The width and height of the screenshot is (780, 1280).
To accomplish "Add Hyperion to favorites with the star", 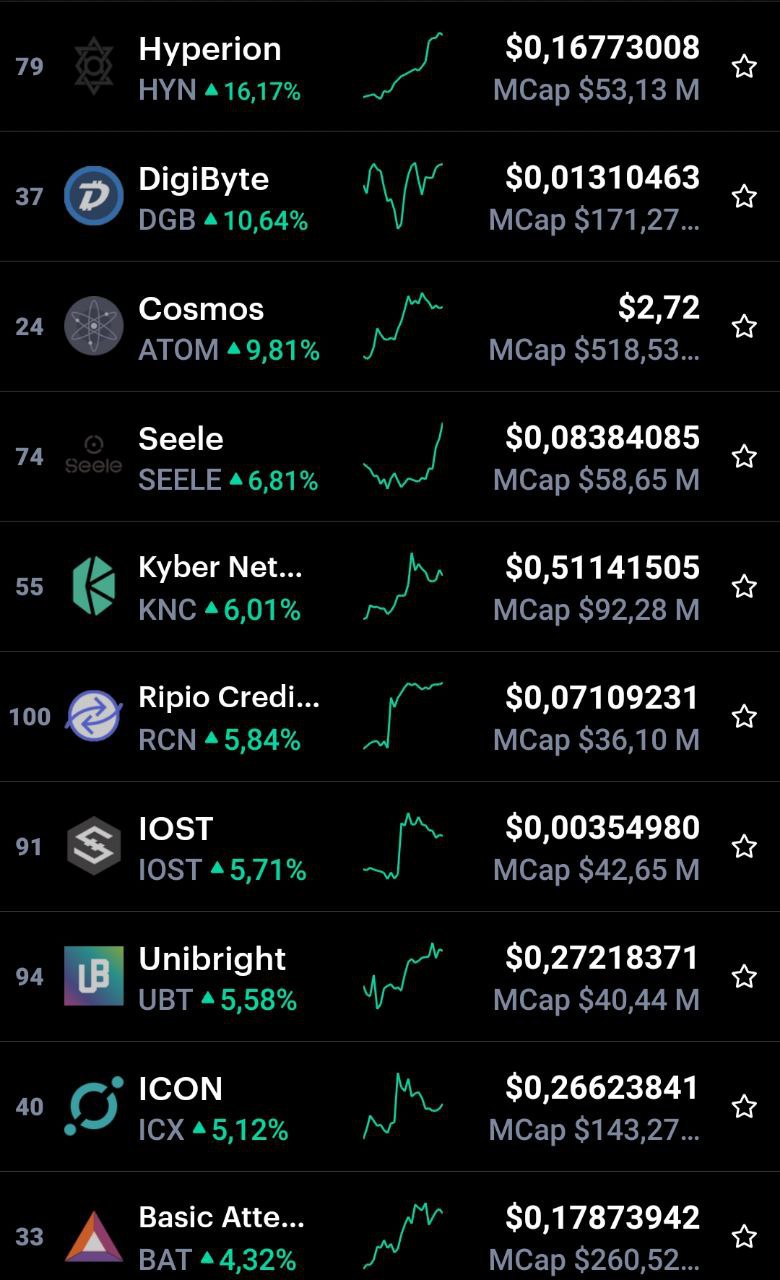I will (744, 67).
